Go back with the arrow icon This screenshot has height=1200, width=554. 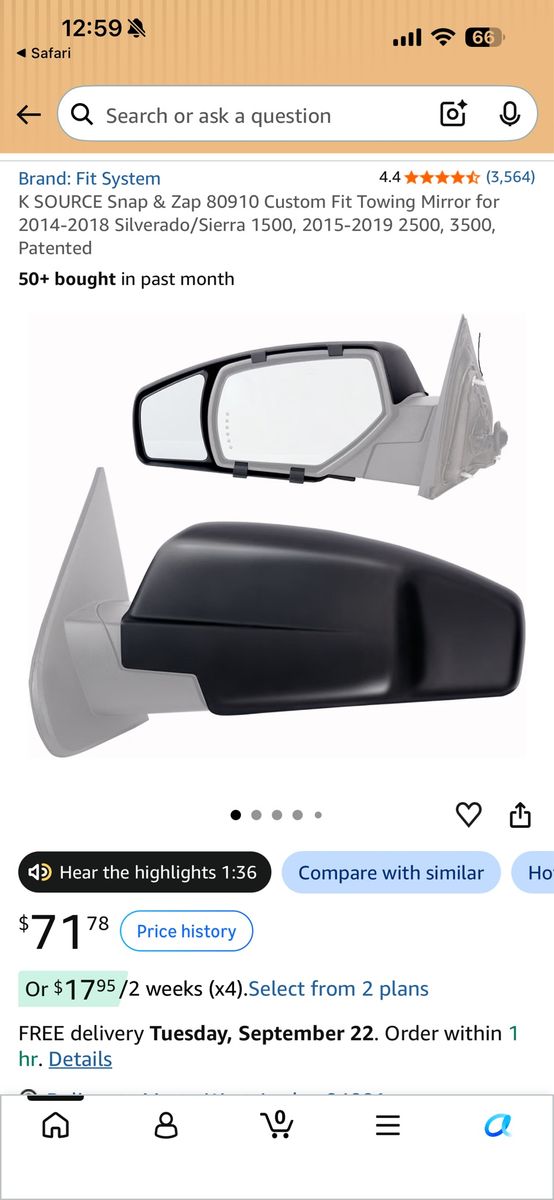(x=29, y=115)
